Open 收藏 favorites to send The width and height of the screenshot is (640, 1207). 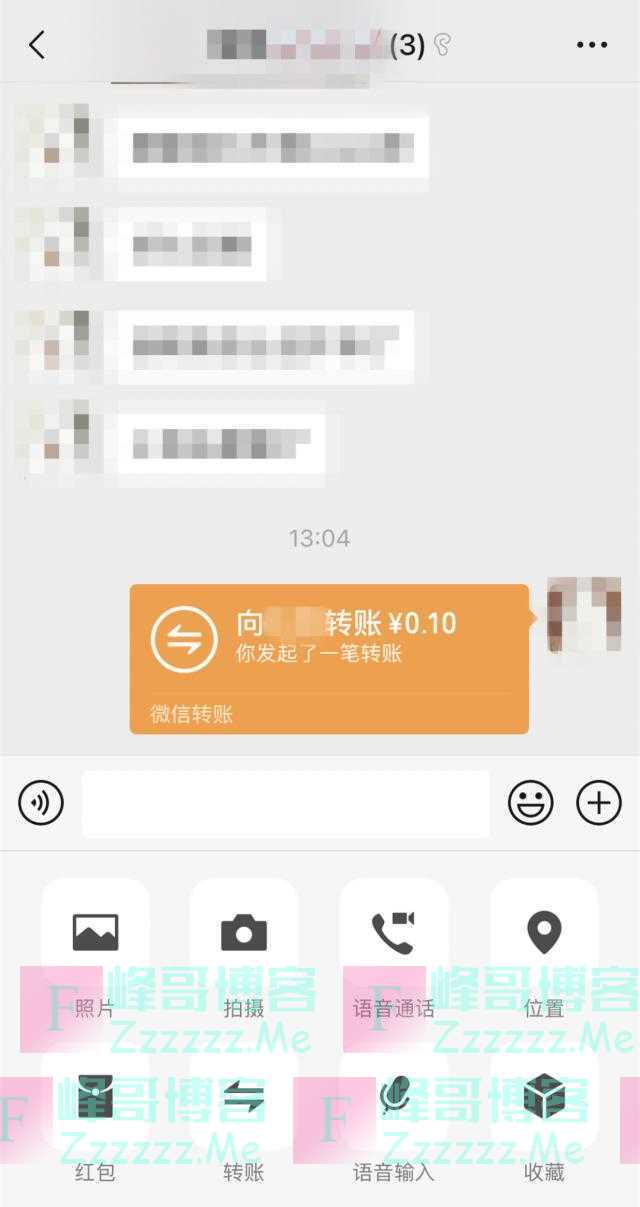click(x=544, y=1100)
